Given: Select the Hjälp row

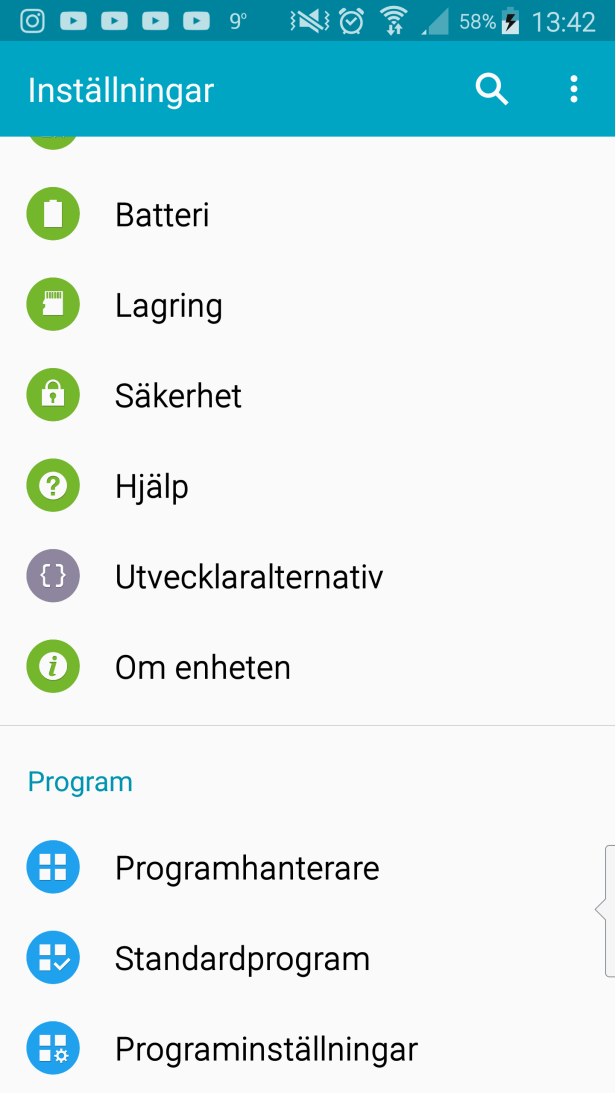Looking at the screenshot, I should 152,487.
